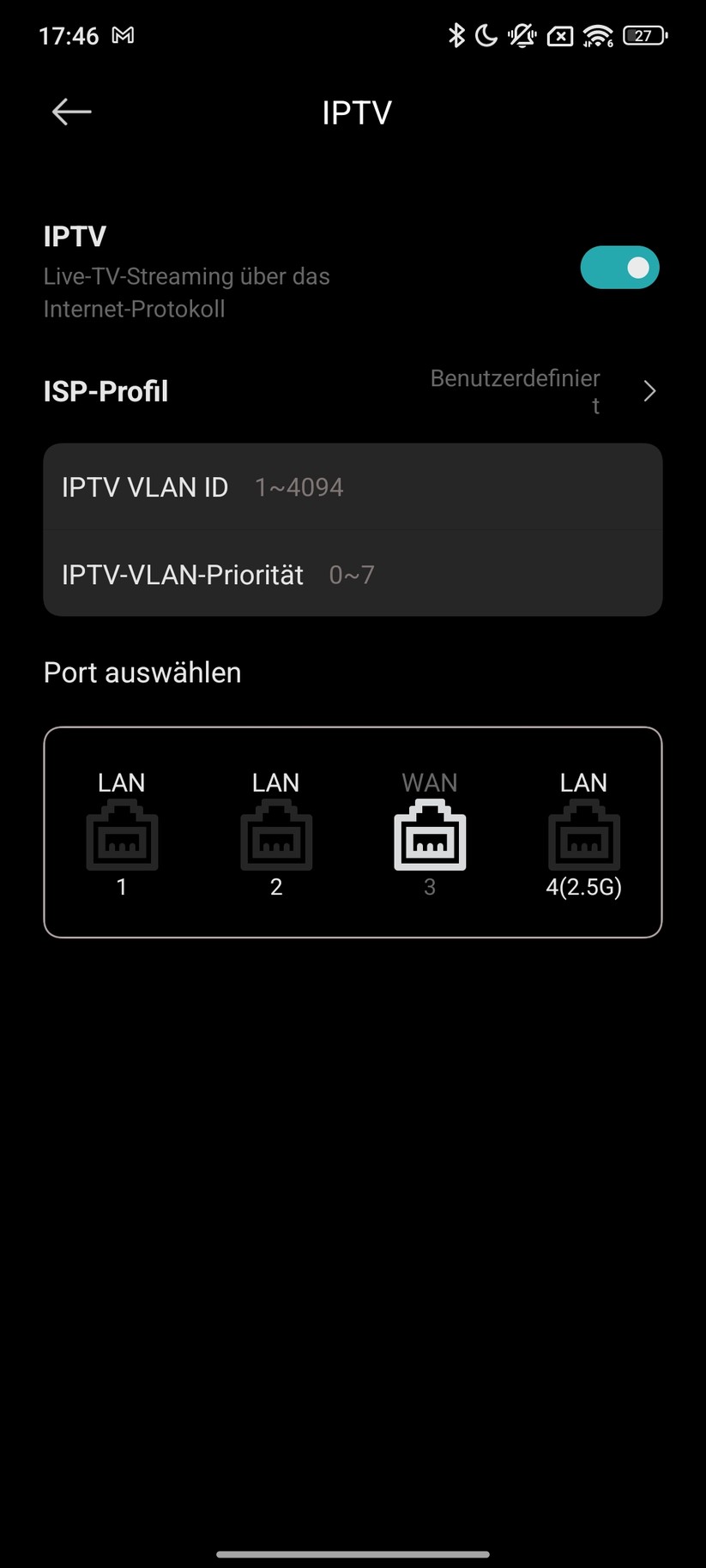The width and height of the screenshot is (706, 1568).
Task: Tap the battery indicator icon
Action: (644, 35)
